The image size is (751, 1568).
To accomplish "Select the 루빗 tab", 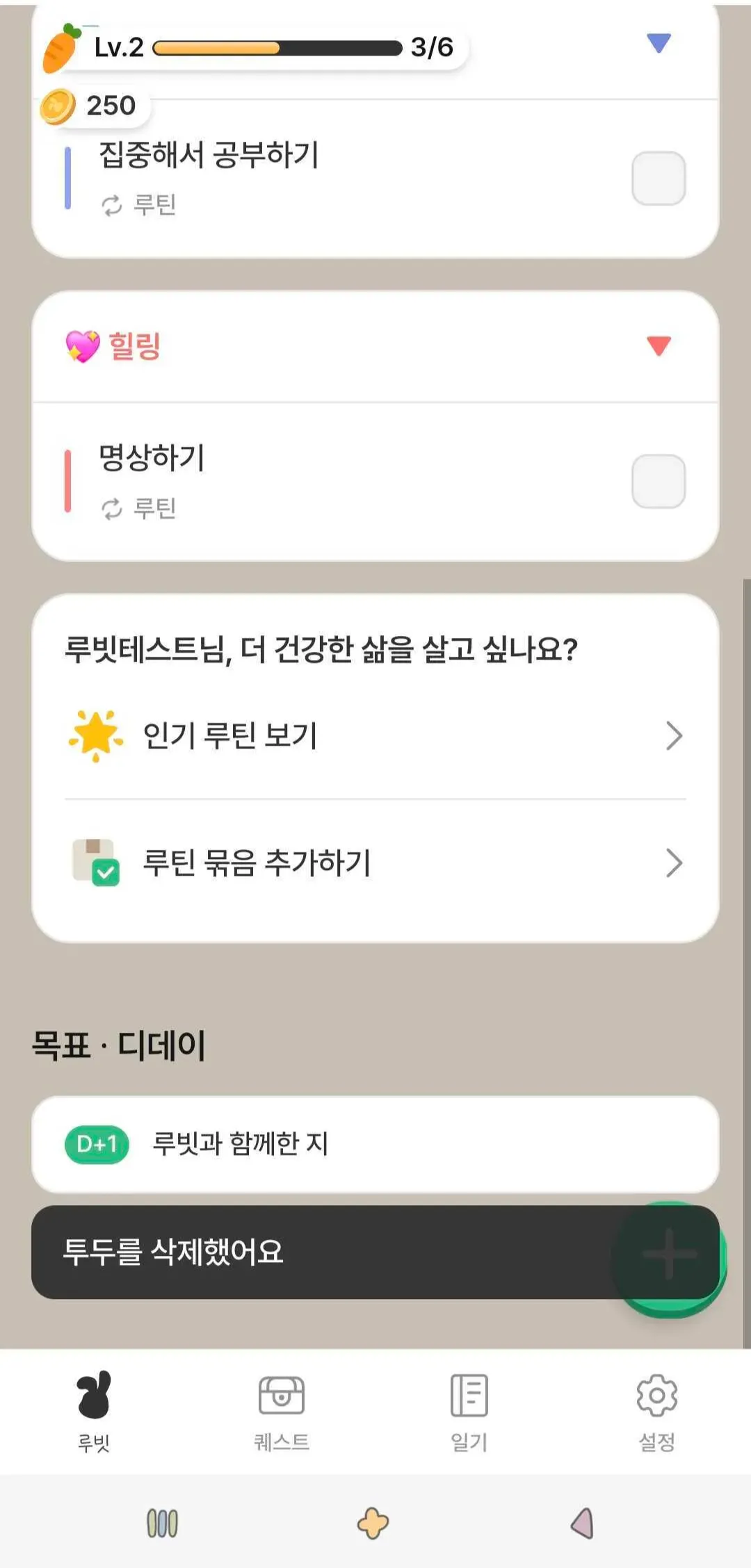I will 94,1412.
